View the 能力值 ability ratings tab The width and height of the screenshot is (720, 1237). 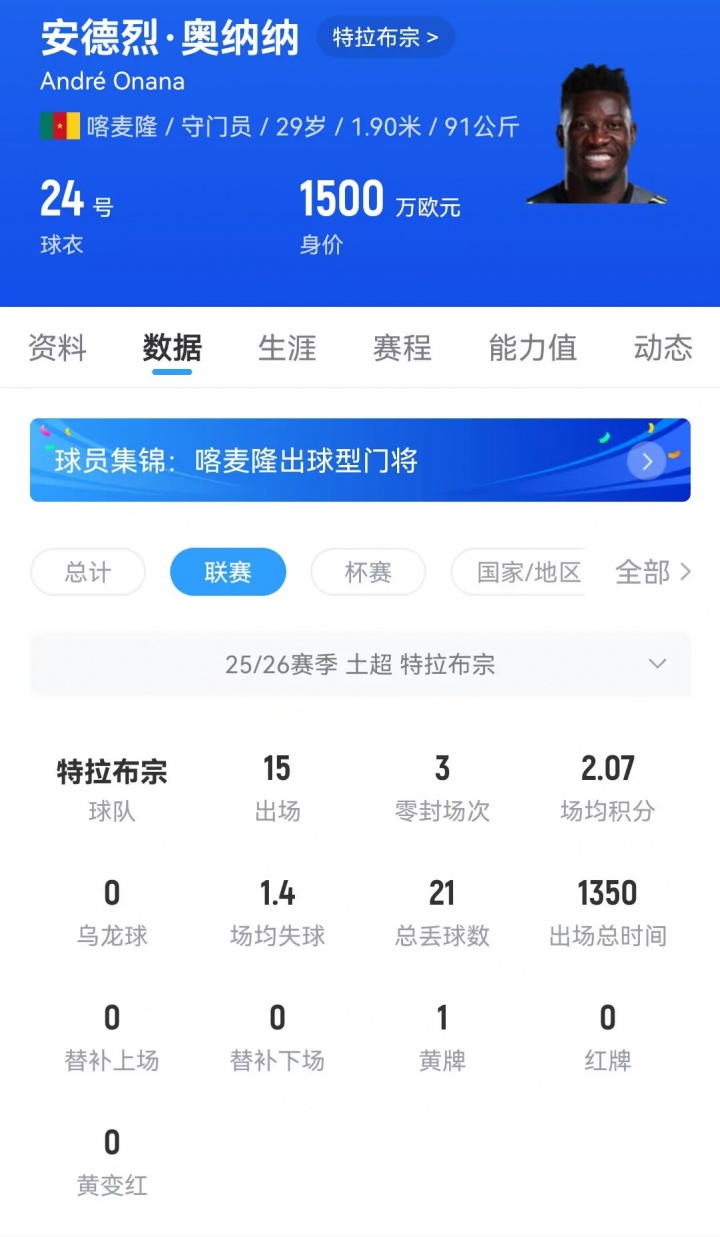(x=532, y=348)
